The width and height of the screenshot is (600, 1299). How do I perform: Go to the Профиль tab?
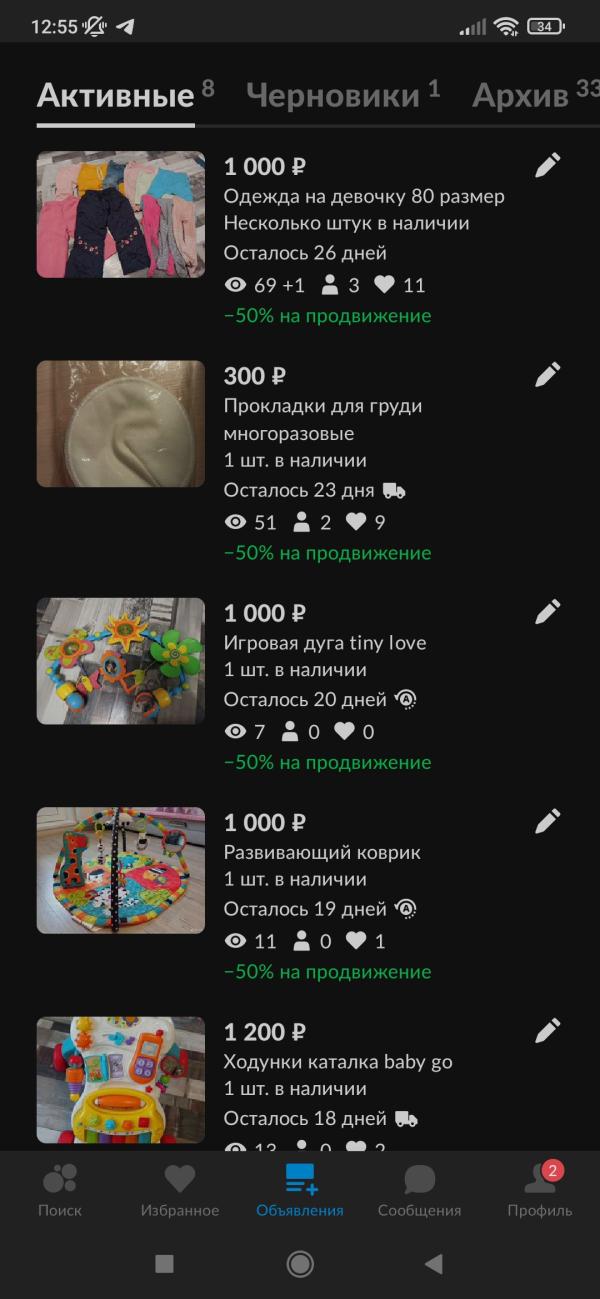coord(540,1190)
